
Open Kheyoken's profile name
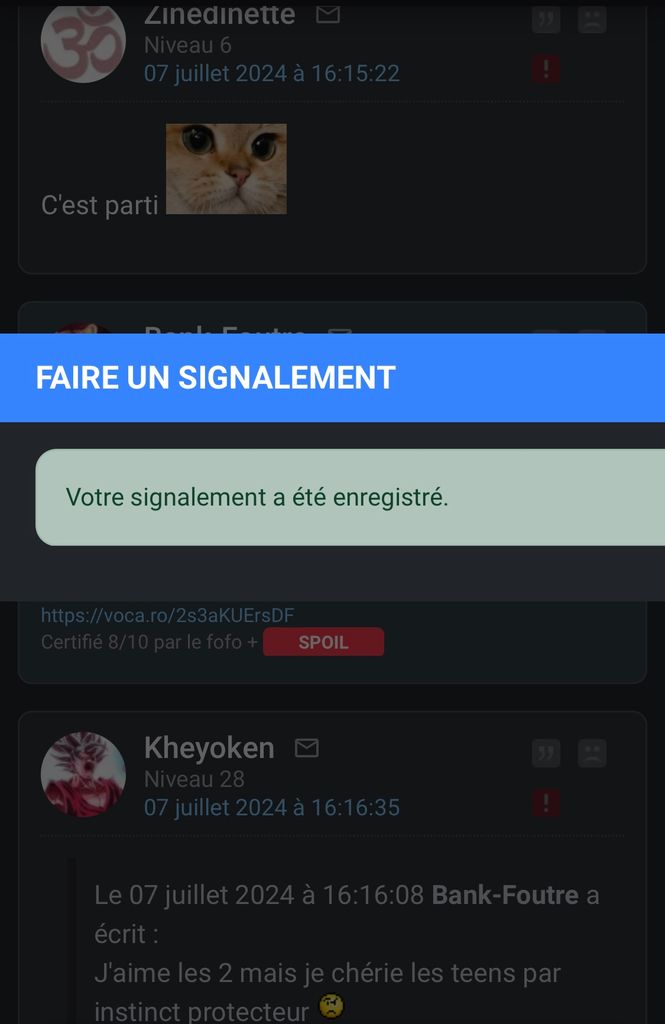(x=209, y=748)
